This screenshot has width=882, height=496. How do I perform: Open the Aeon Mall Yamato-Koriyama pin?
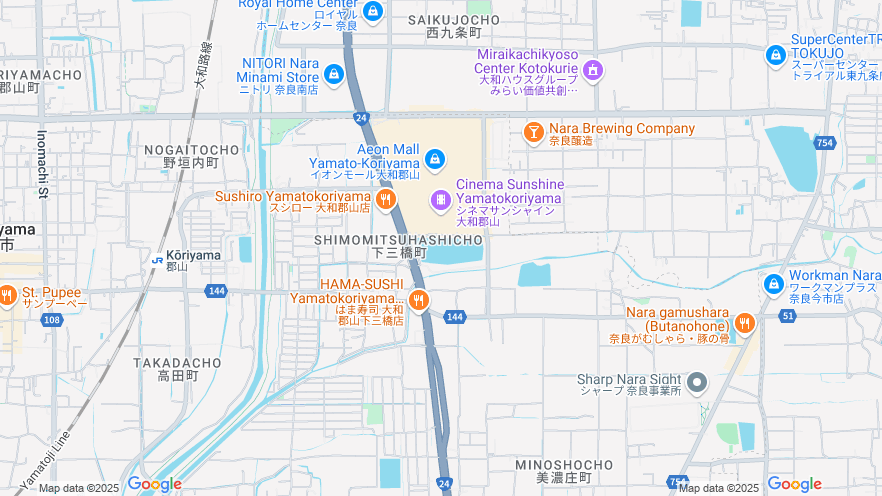tap(435, 158)
